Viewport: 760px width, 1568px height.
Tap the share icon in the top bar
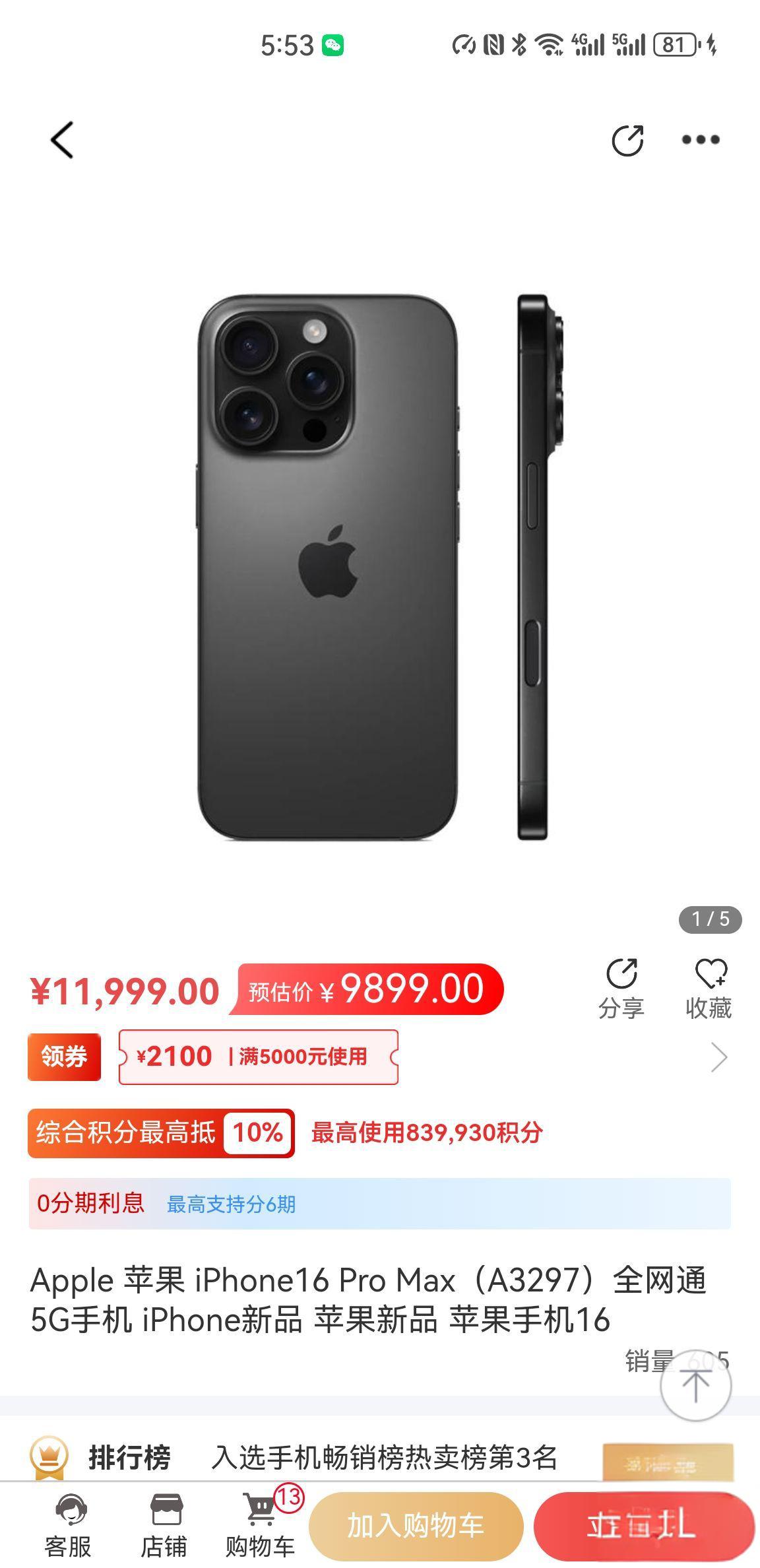coord(627,140)
